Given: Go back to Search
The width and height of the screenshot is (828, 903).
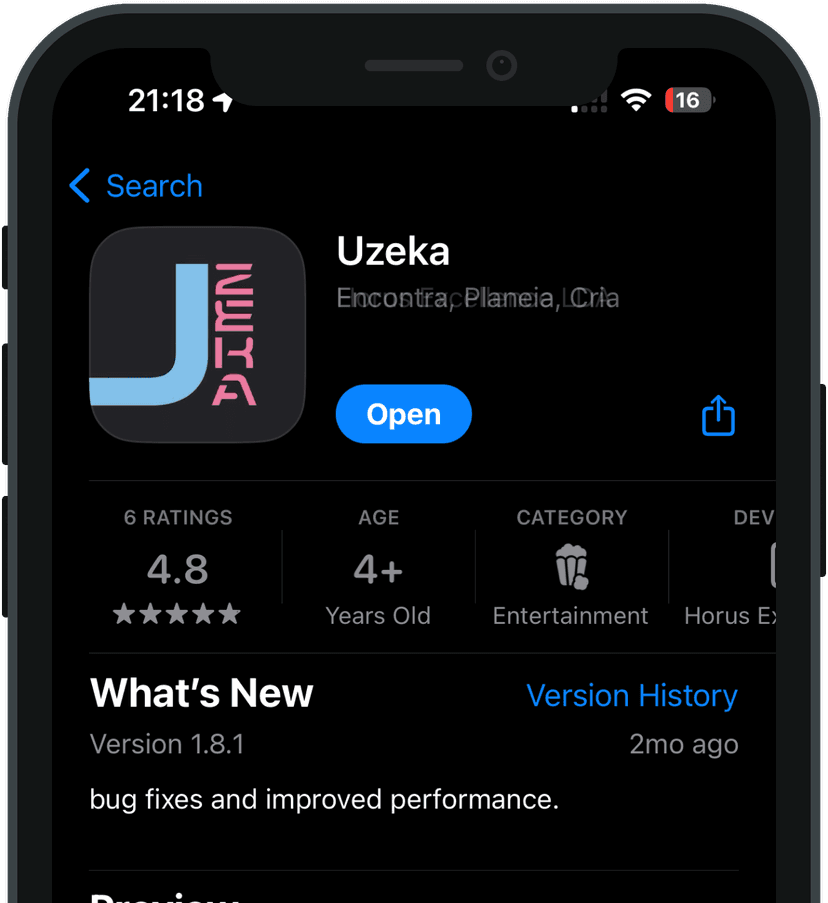Looking at the screenshot, I should click(136, 186).
